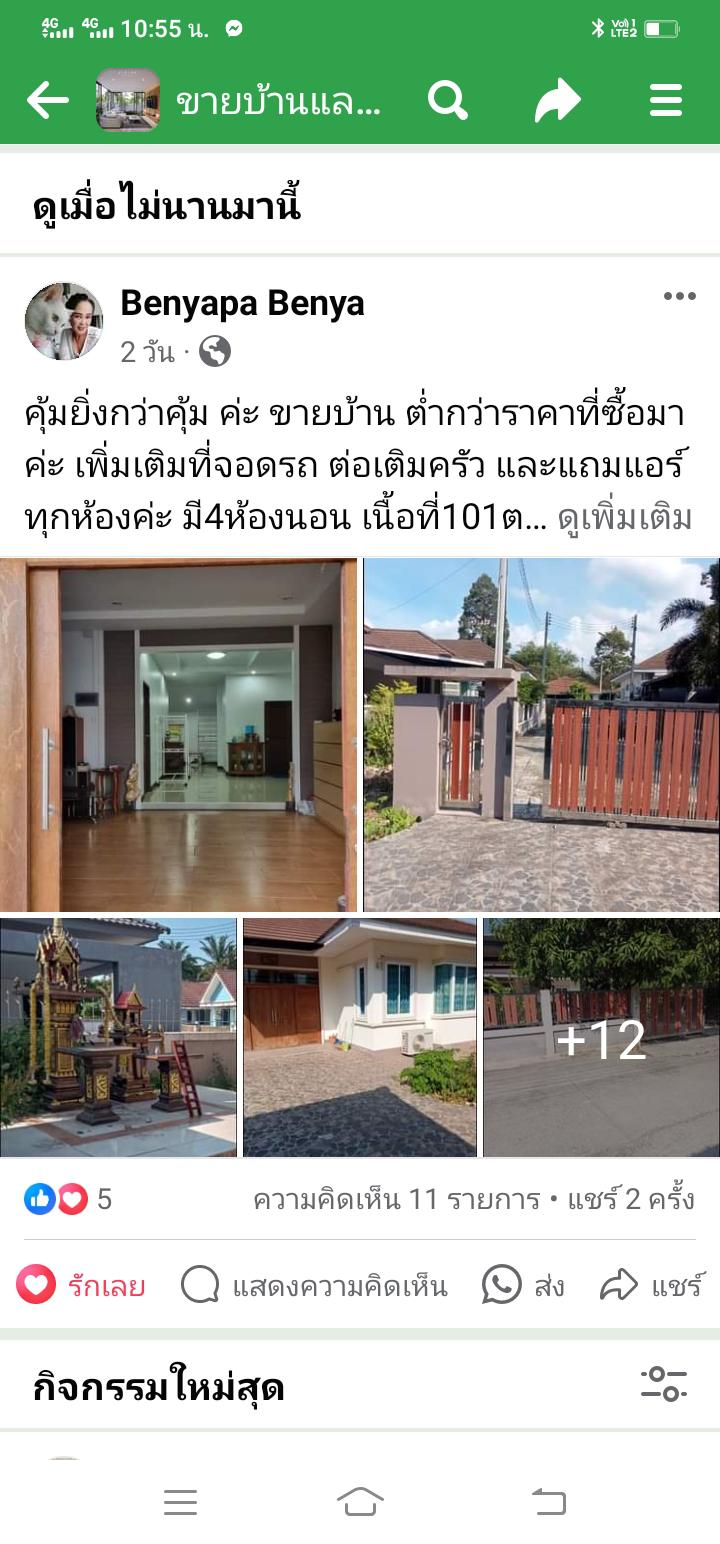Open the filter icon next to กิจกรรมใหม่สุด
The image size is (720, 1544).
[x=664, y=1384]
